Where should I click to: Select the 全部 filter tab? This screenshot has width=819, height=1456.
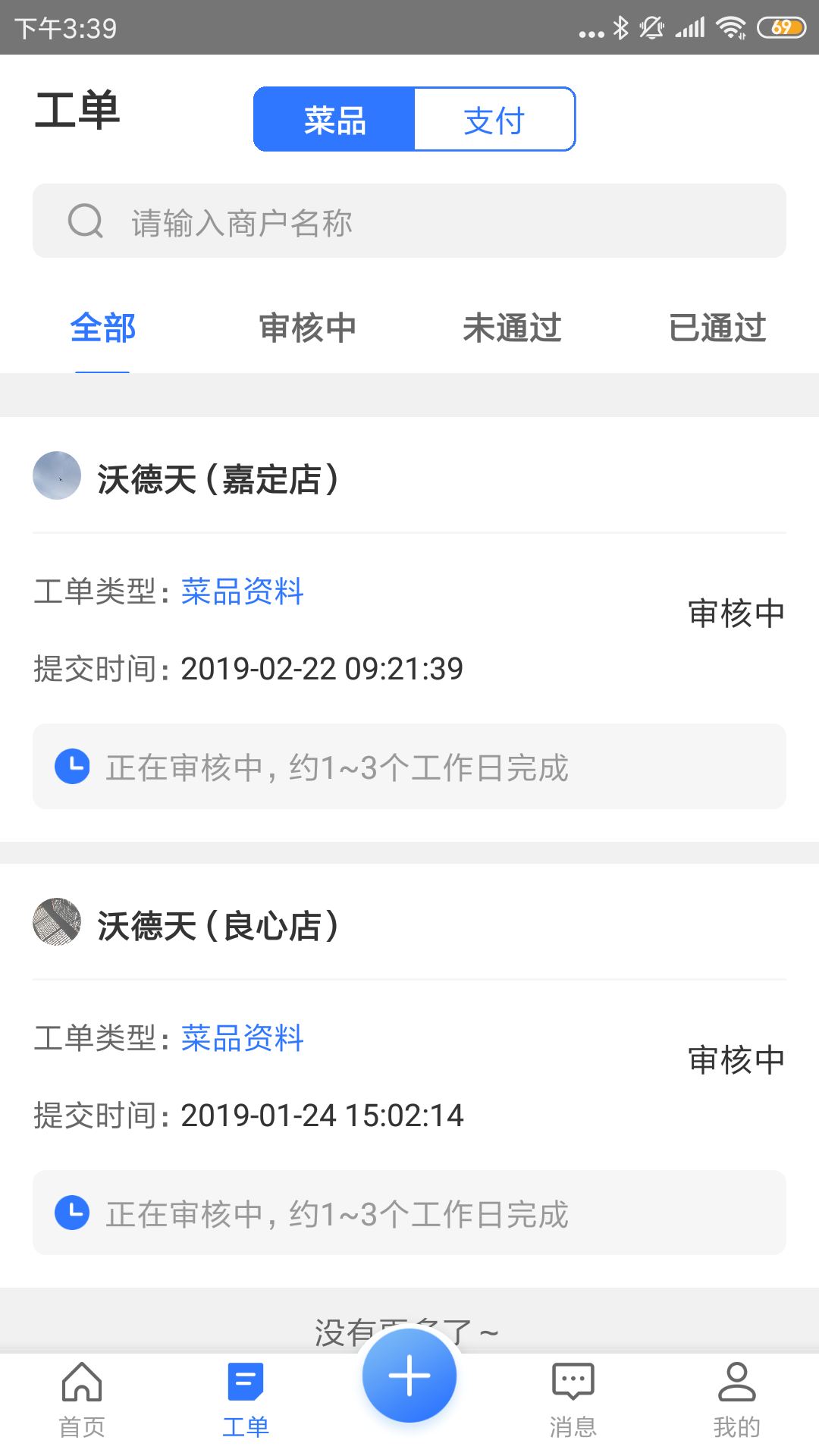click(102, 328)
